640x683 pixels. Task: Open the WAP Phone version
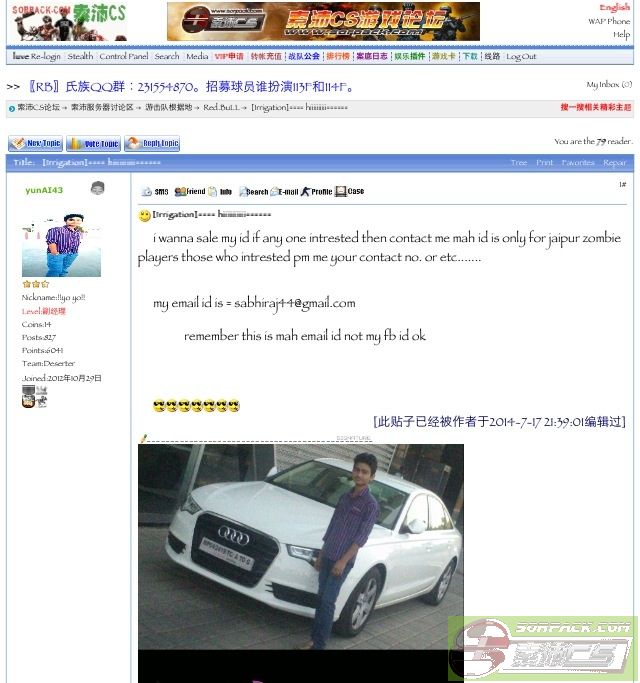tap(609, 21)
